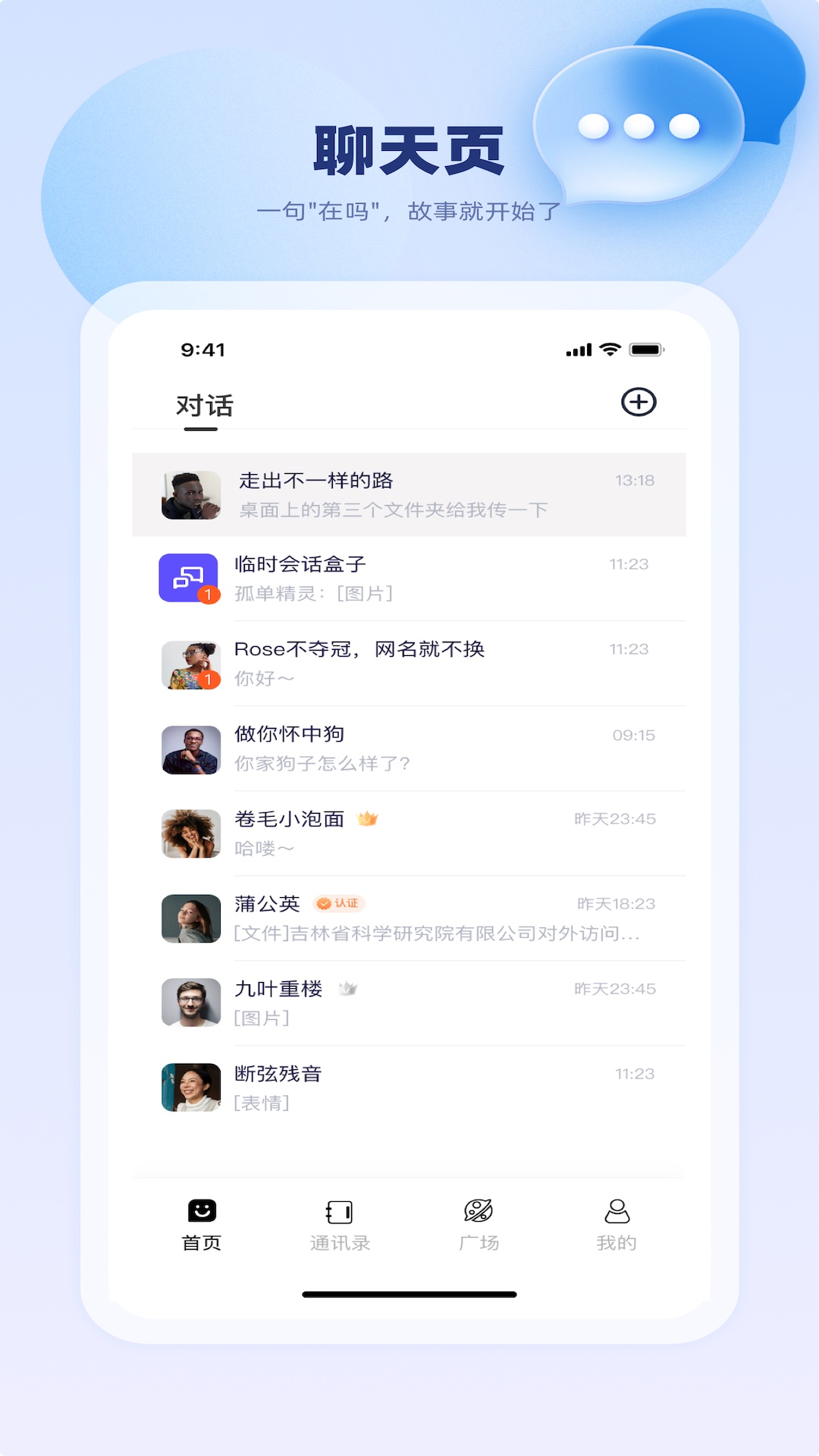The height and width of the screenshot is (1456, 819).
Task: Click the crown icon beside 九叶重楼
Action: 349,988
